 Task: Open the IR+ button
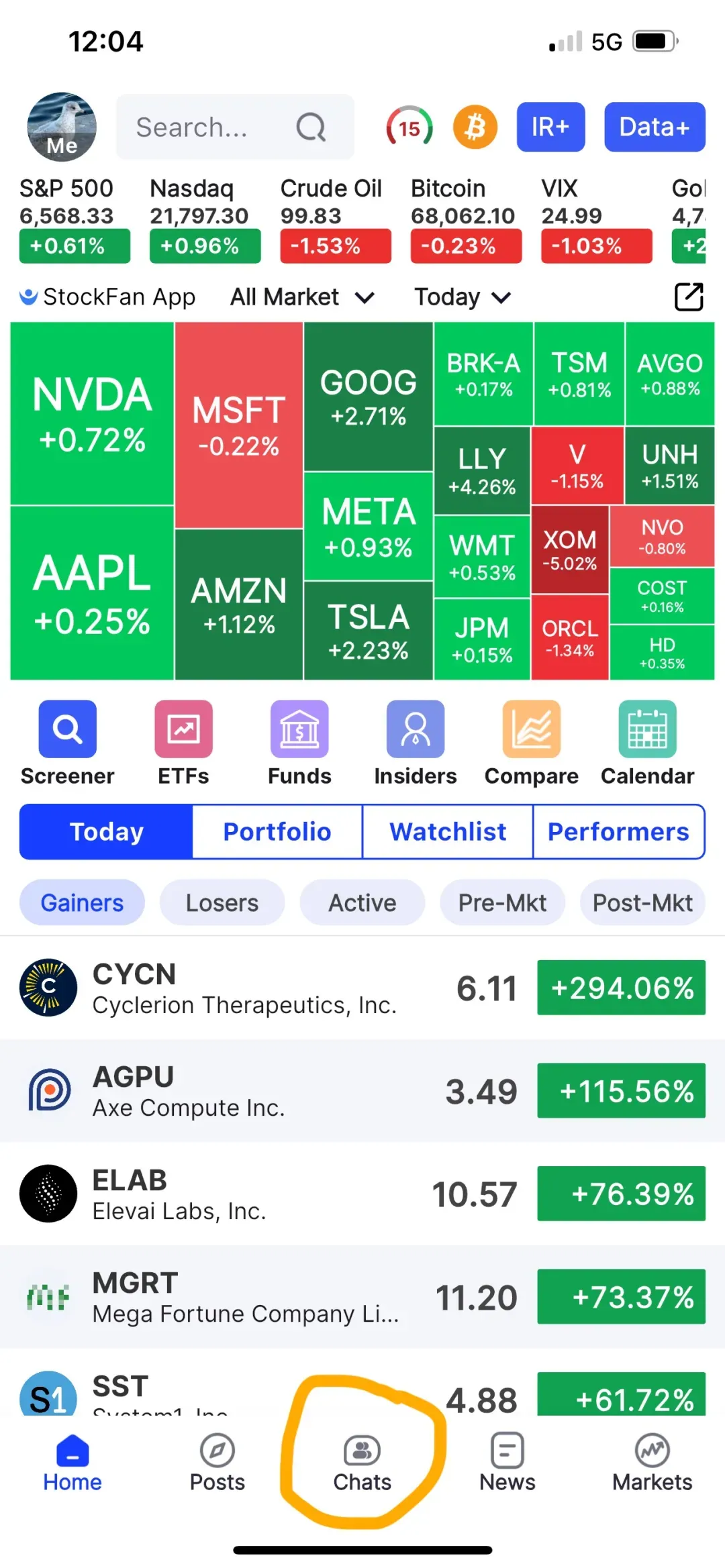[550, 127]
